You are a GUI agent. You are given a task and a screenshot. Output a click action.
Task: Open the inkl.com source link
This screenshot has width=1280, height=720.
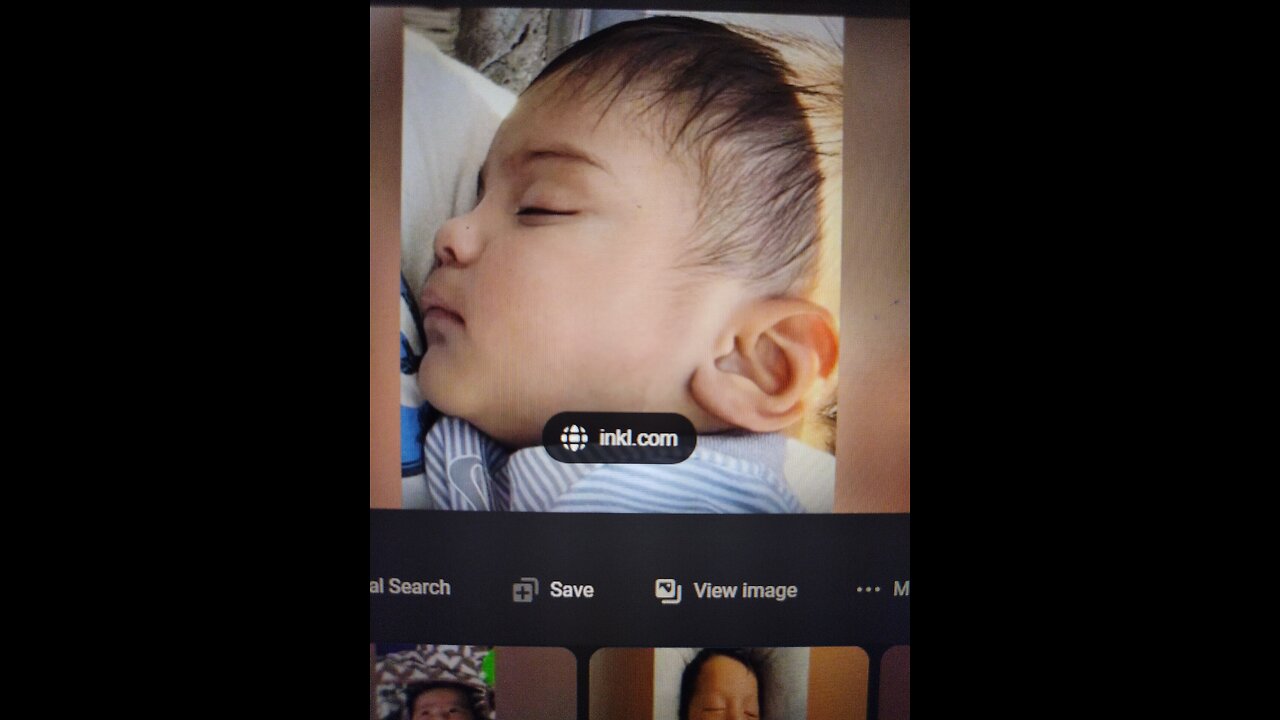[619, 438]
